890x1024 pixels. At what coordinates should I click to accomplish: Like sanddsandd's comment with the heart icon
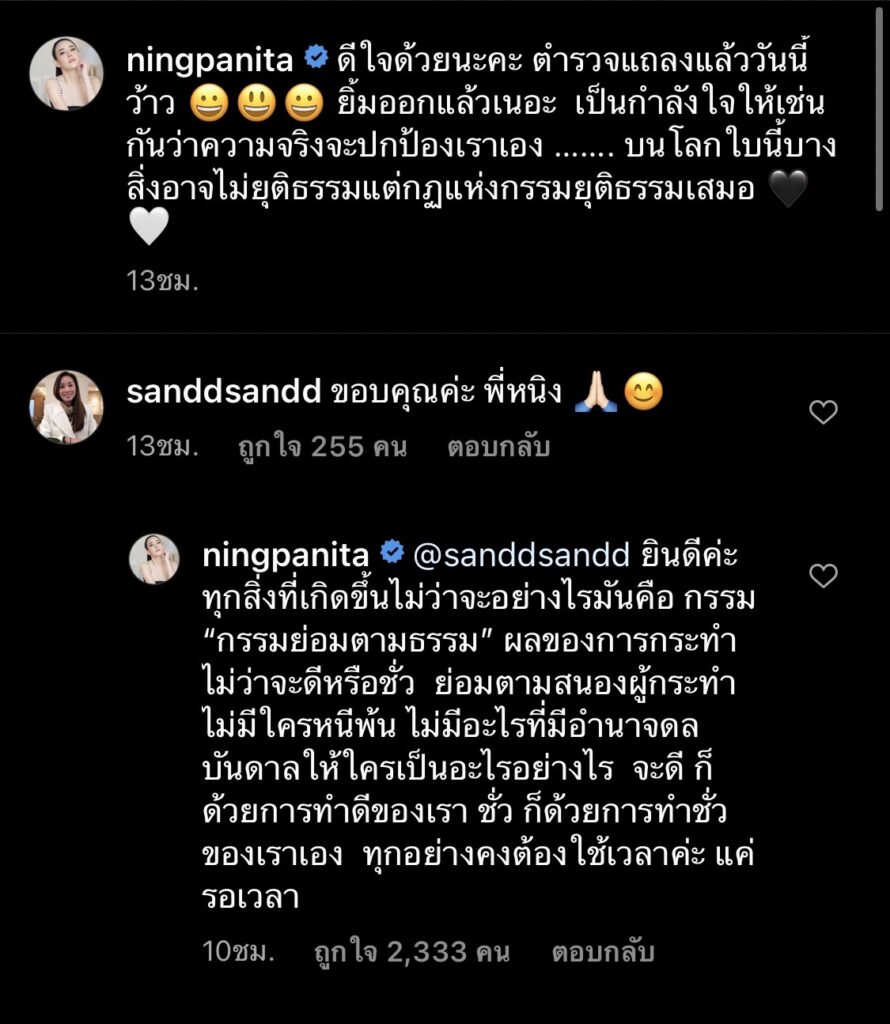[822, 412]
